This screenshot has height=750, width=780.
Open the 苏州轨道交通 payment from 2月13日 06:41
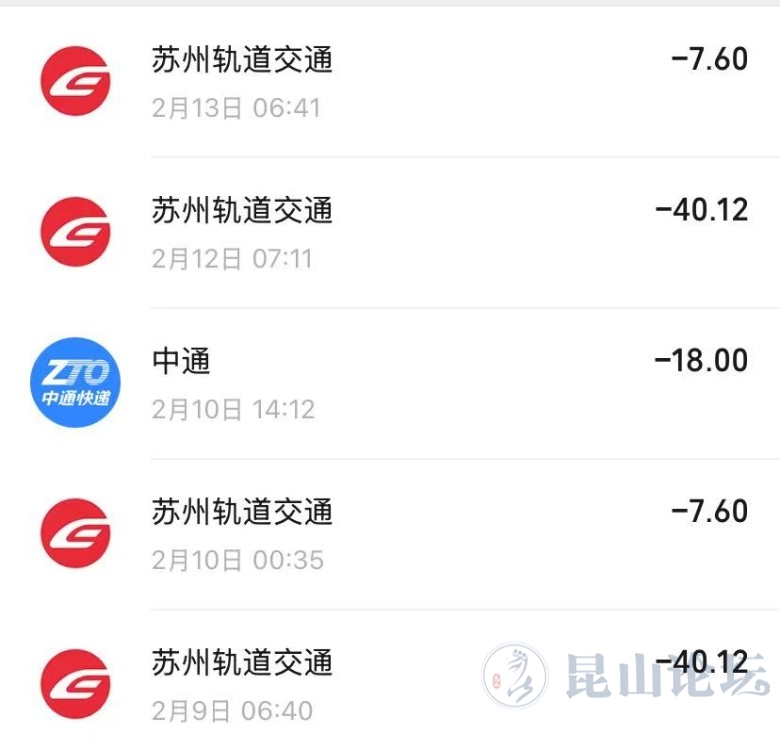tap(400, 81)
